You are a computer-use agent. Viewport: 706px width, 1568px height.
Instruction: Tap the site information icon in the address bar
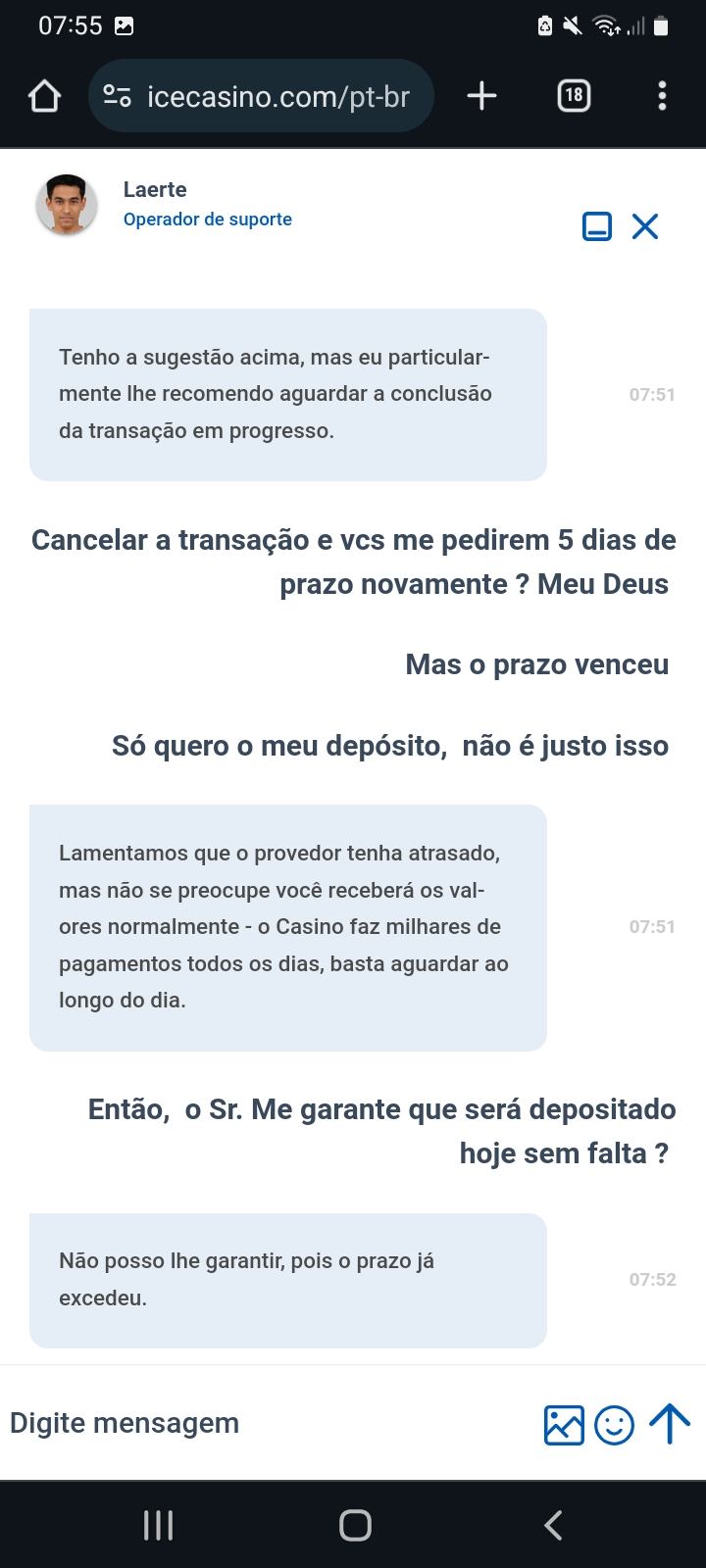click(117, 95)
